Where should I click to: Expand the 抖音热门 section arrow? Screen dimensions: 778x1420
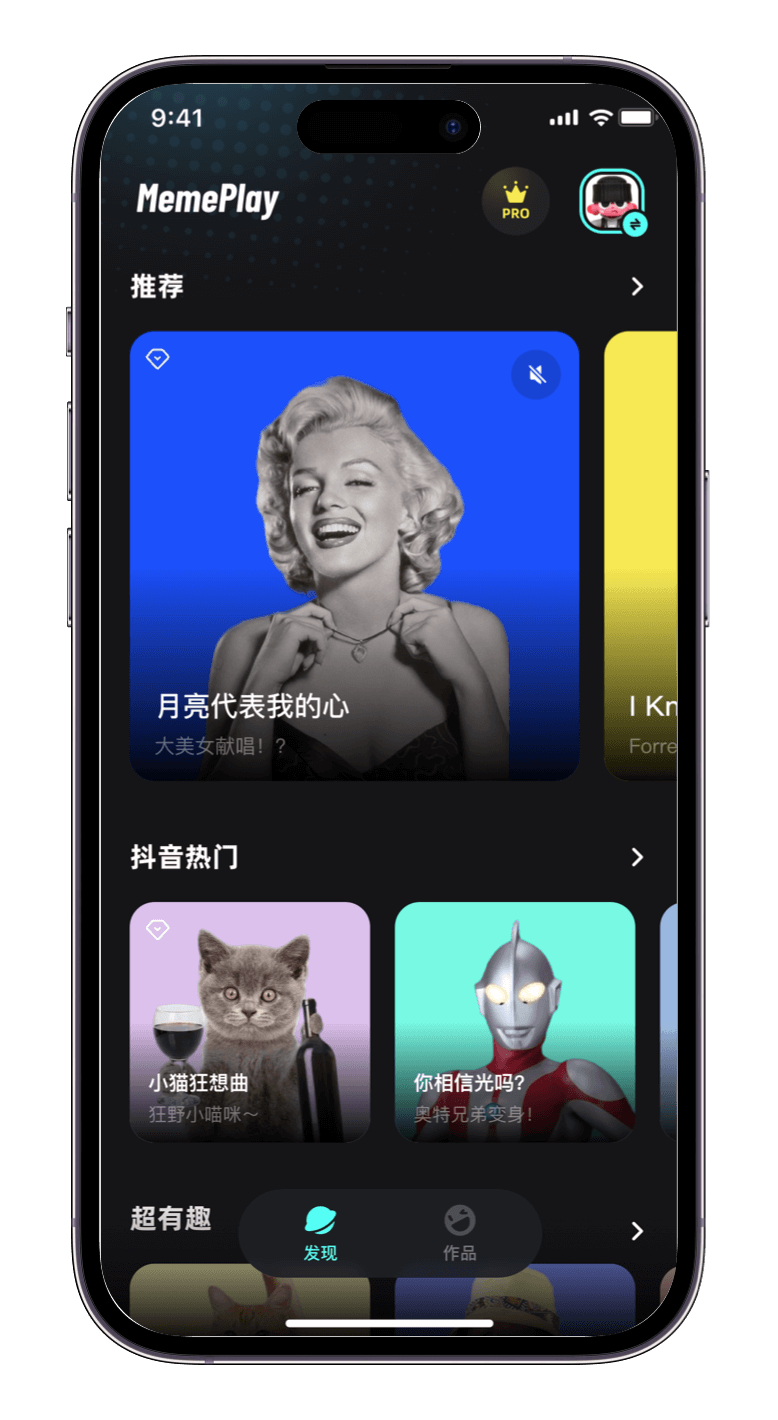point(637,857)
